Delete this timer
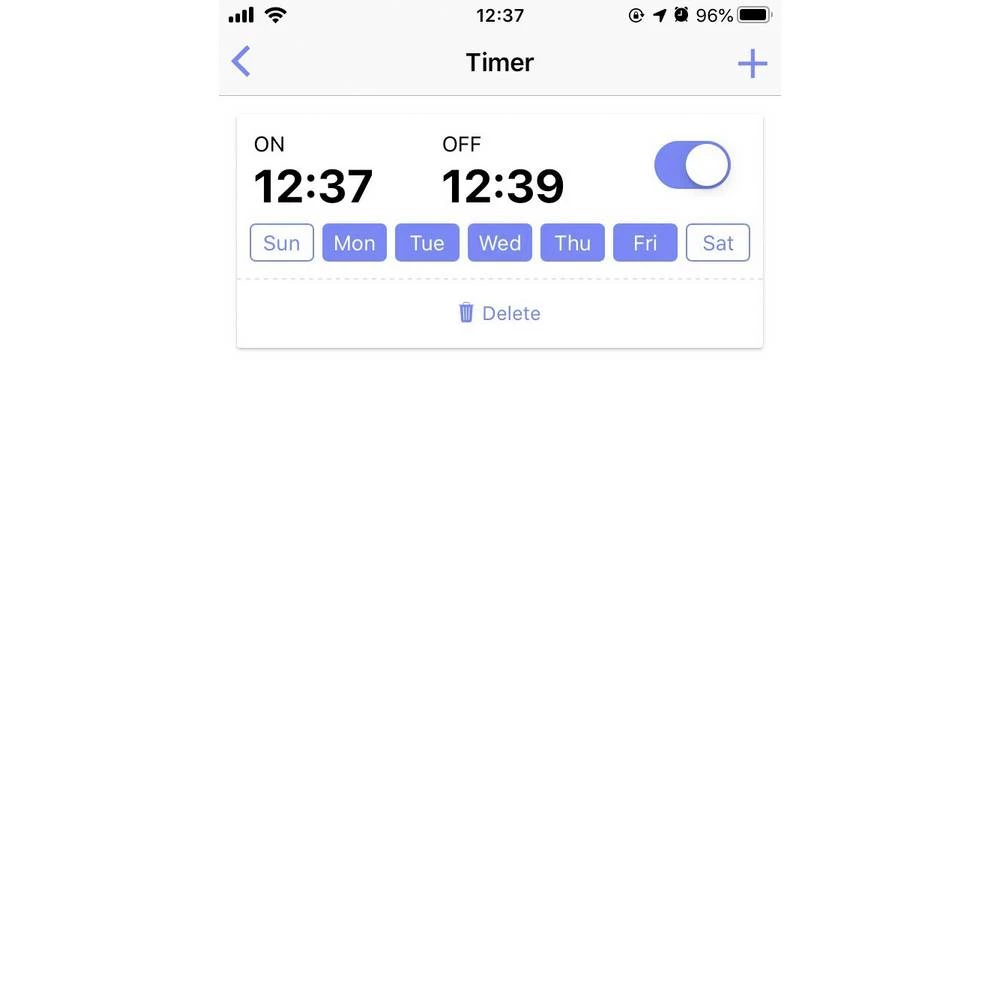Screen dimensions: 1000x1000 tap(499, 313)
